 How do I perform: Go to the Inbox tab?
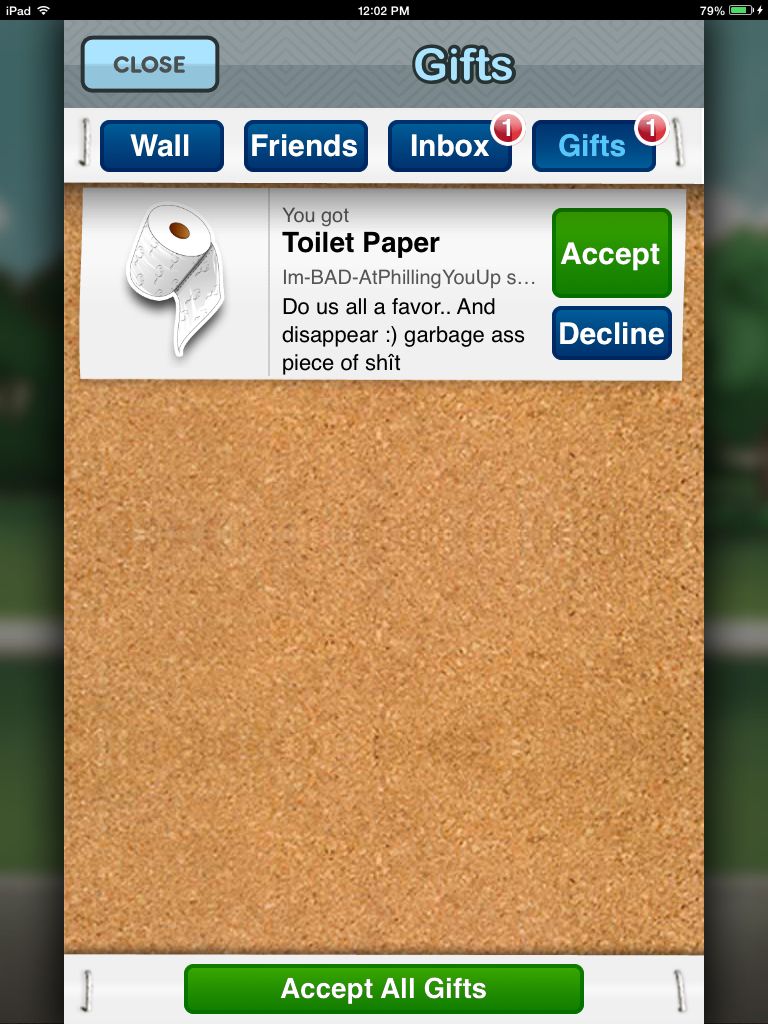(x=449, y=146)
